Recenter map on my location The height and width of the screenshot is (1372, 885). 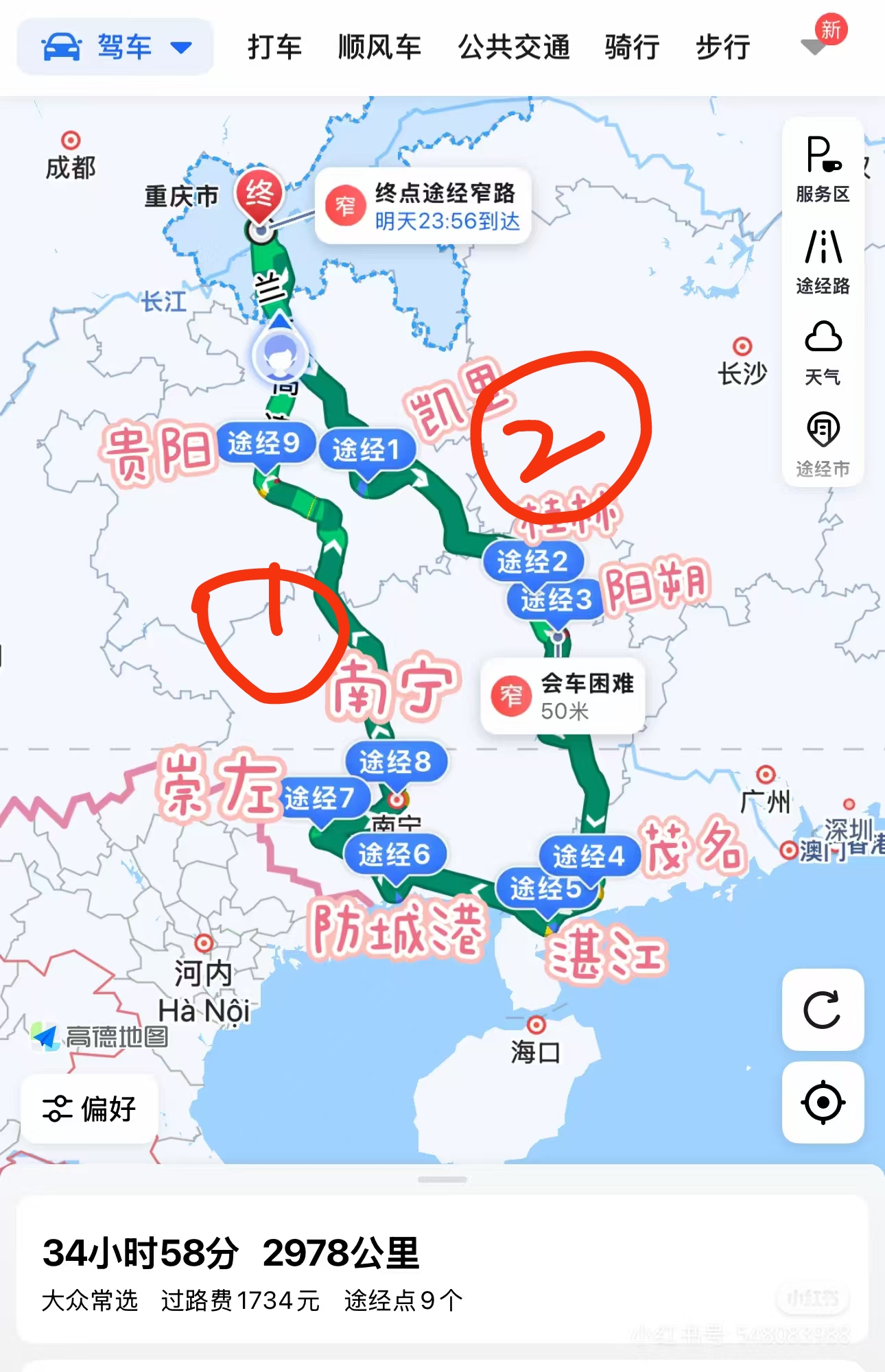point(823,1102)
